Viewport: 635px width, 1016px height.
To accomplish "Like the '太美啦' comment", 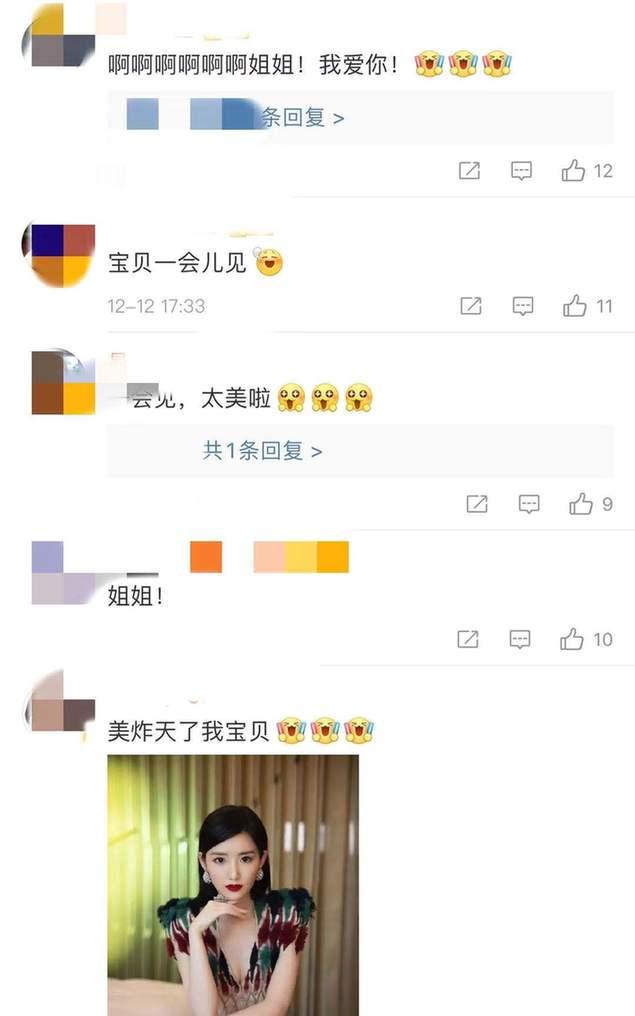I will tap(581, 504).
